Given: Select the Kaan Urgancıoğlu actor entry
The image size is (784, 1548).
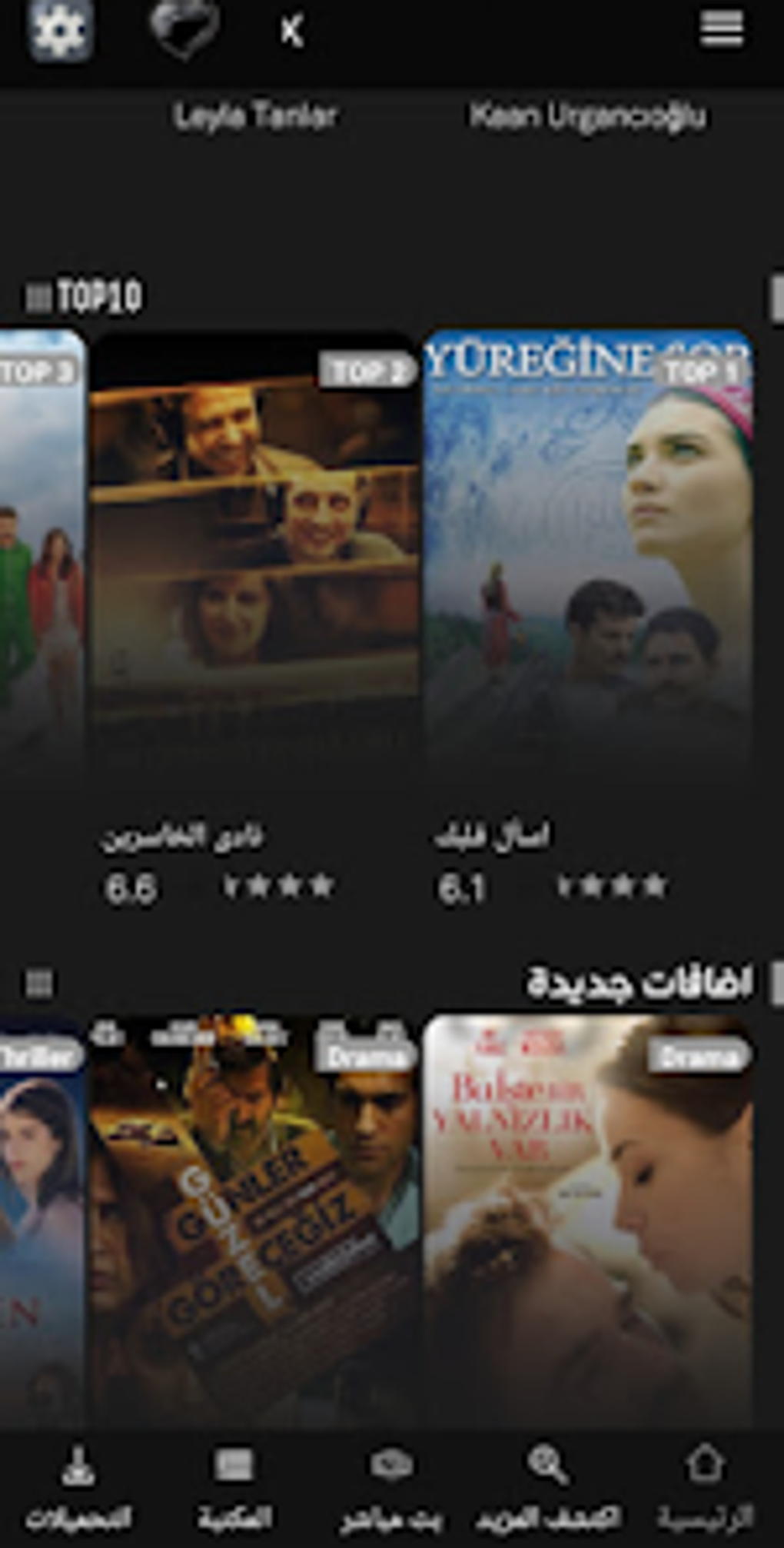Looking at the screenshot, I should (x=586, y=115).
